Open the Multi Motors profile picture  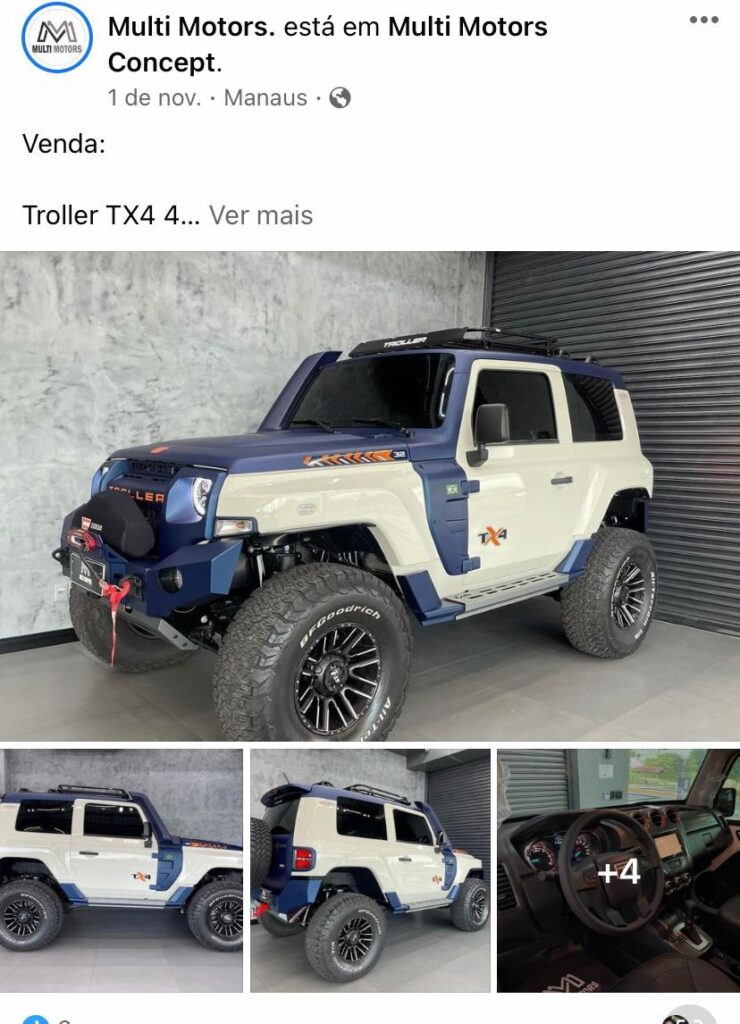click(57, 38)
